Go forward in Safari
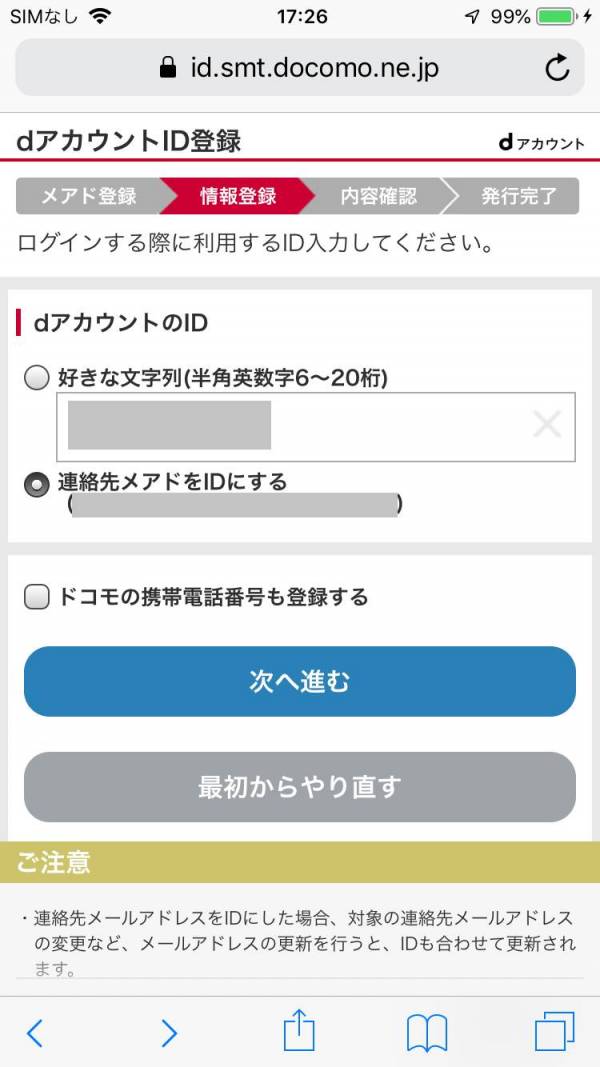600x1067 pixels. [x=169, y=1034]
